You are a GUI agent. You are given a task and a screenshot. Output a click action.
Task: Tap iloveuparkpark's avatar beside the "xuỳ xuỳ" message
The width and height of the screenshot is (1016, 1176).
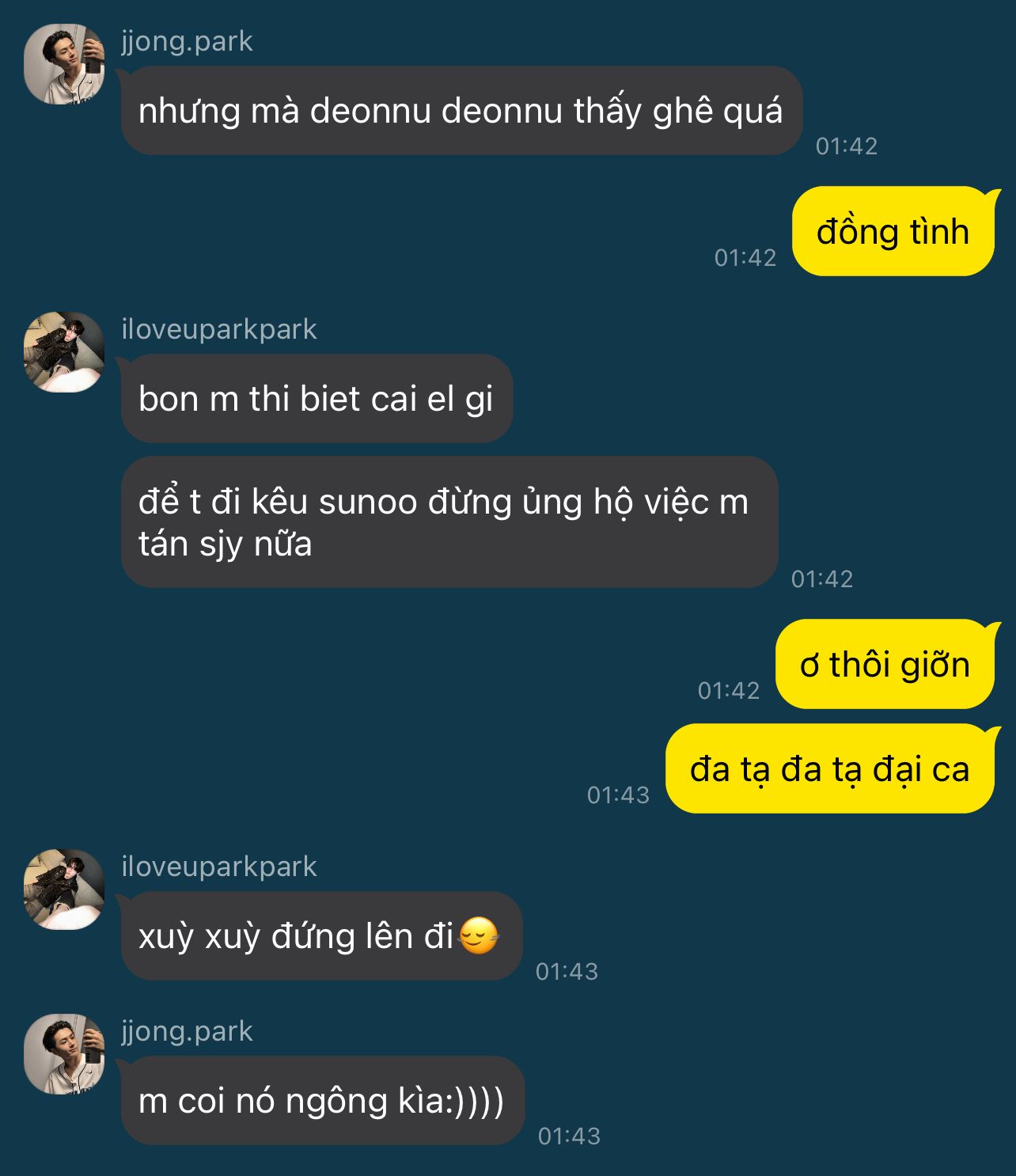(64, 890)
